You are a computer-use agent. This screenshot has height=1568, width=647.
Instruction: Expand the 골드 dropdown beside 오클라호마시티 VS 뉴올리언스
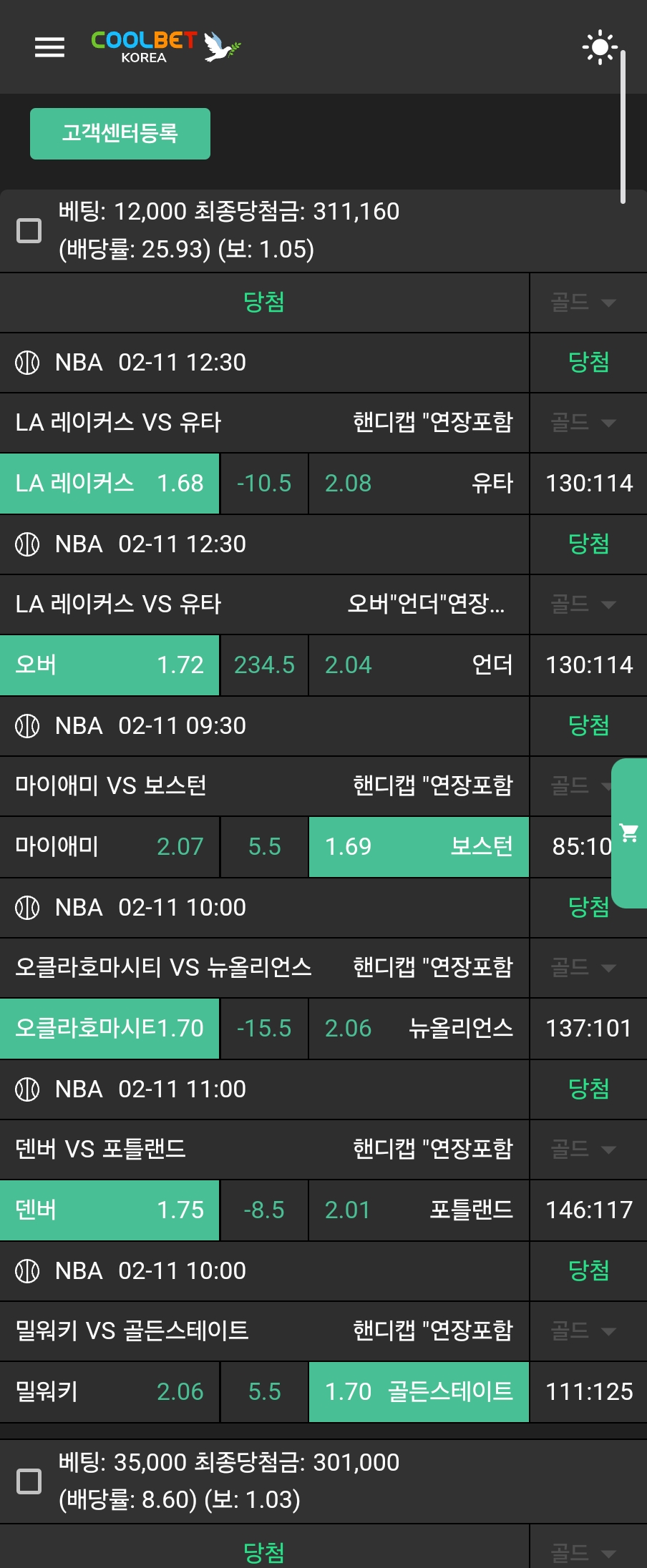coord(583,968)
